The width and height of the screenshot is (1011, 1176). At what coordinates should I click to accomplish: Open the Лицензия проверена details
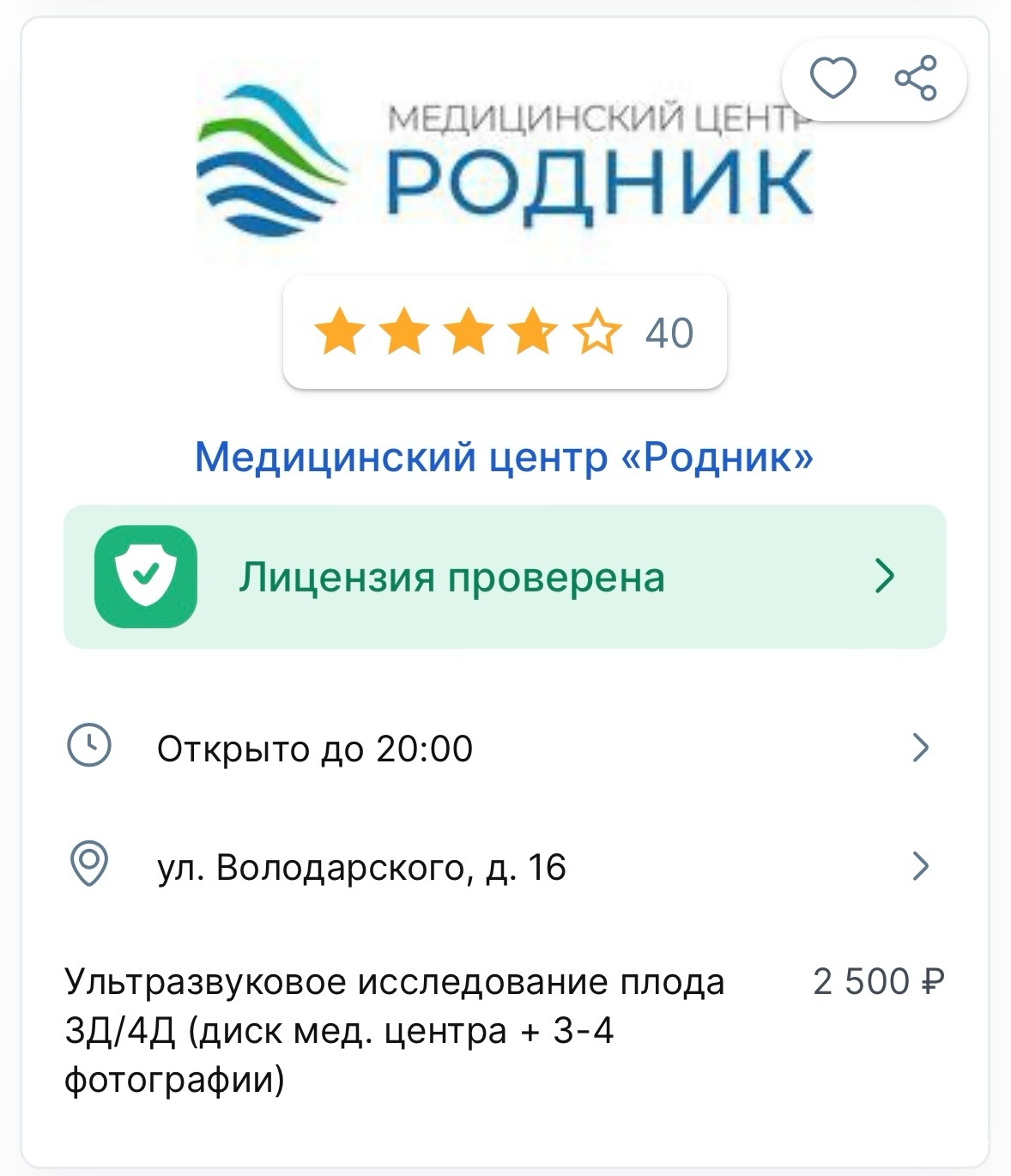click(505, 577)
